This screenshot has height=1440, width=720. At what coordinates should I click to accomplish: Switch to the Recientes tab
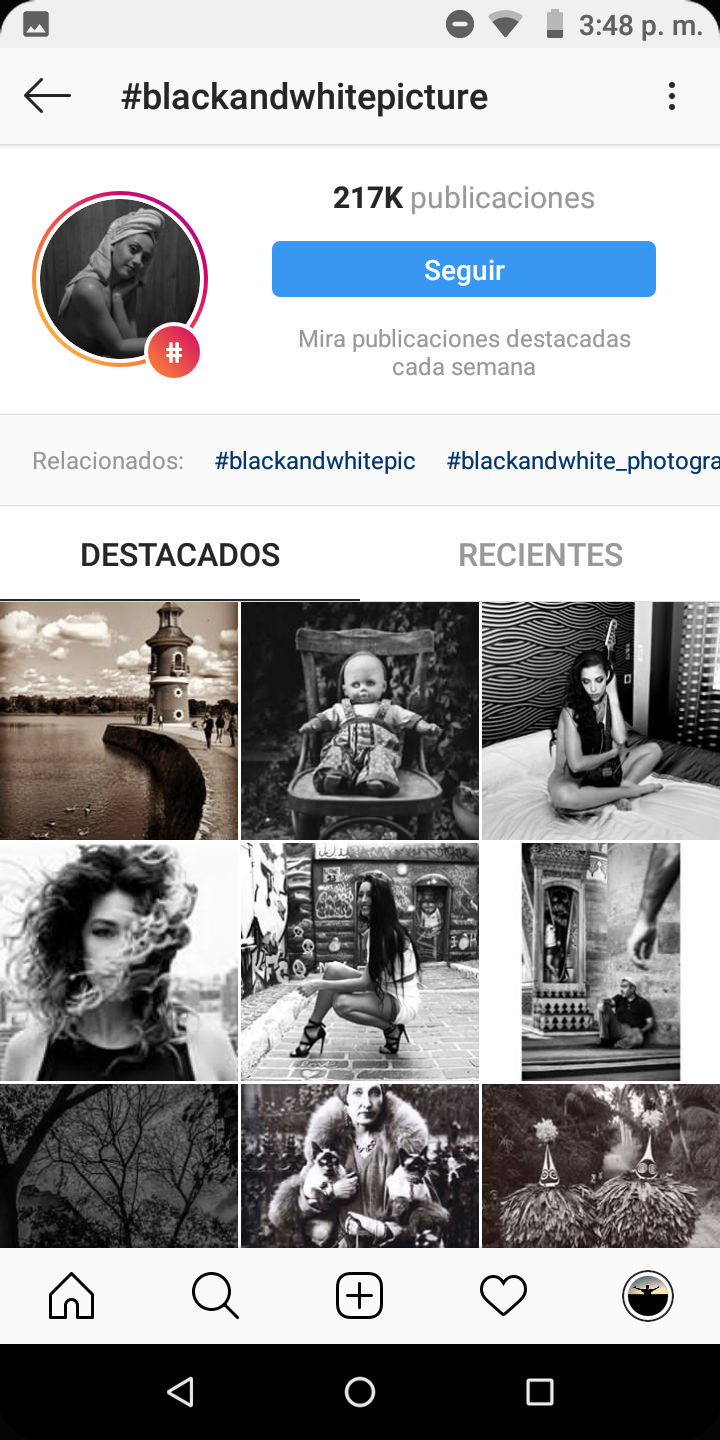(x=540, y=555)
